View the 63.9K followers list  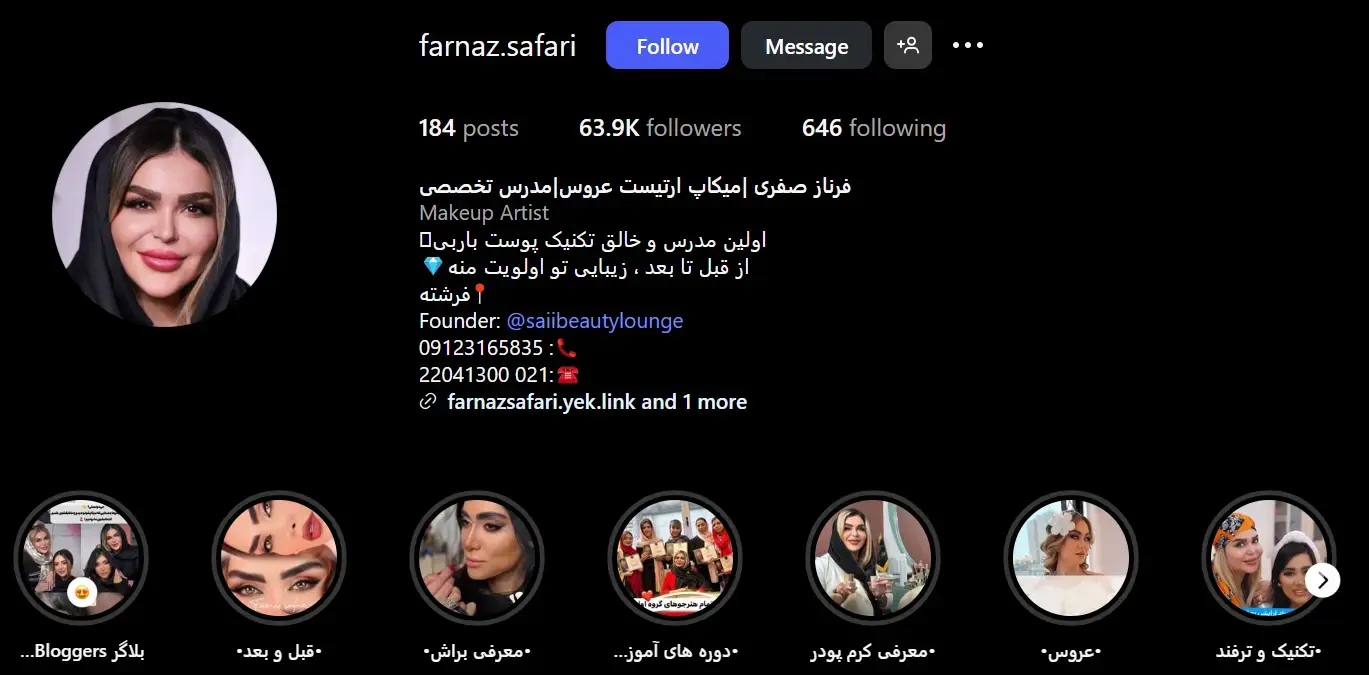coord(660,128)
